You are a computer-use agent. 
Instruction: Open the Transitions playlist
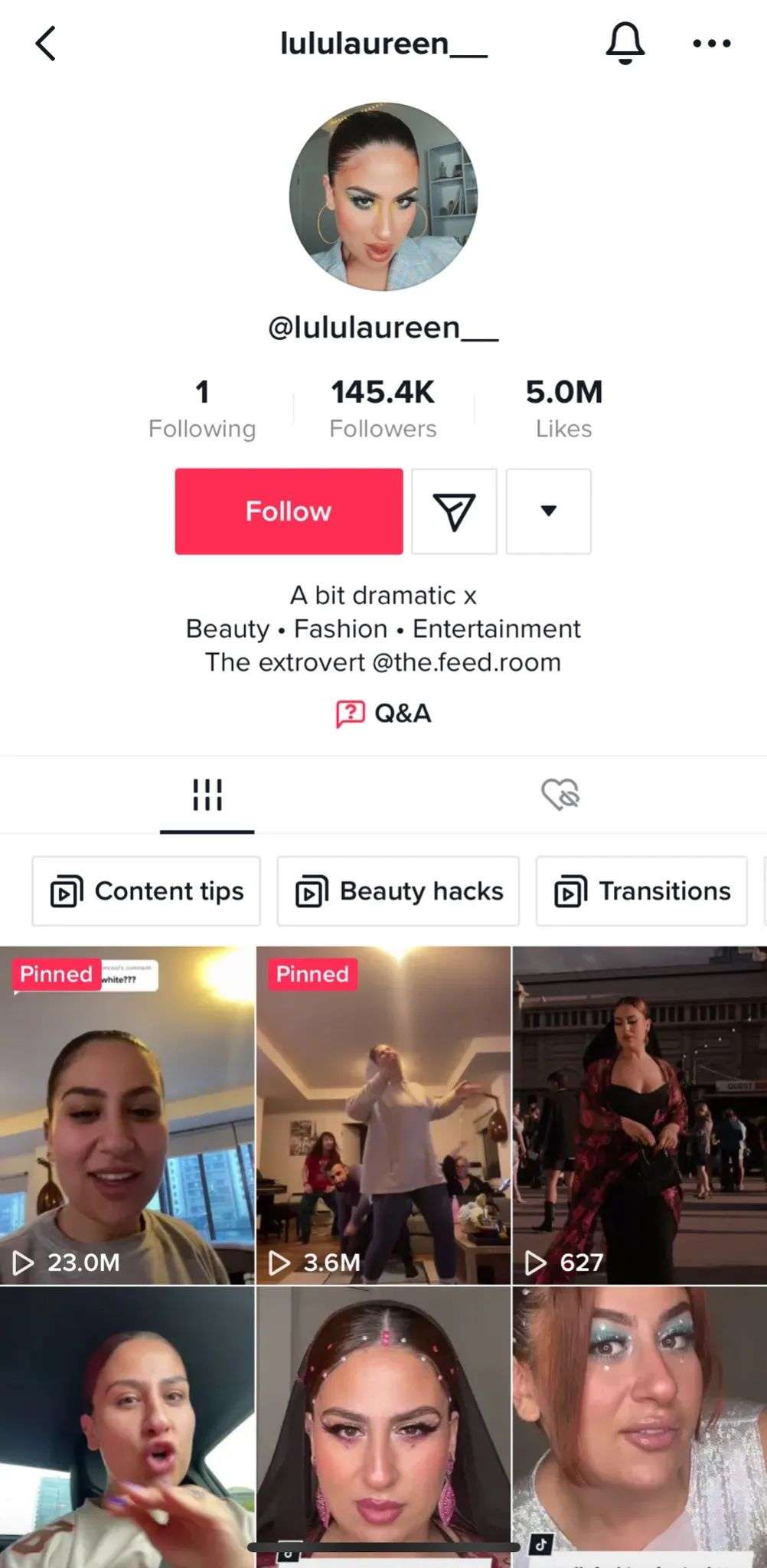641,891
